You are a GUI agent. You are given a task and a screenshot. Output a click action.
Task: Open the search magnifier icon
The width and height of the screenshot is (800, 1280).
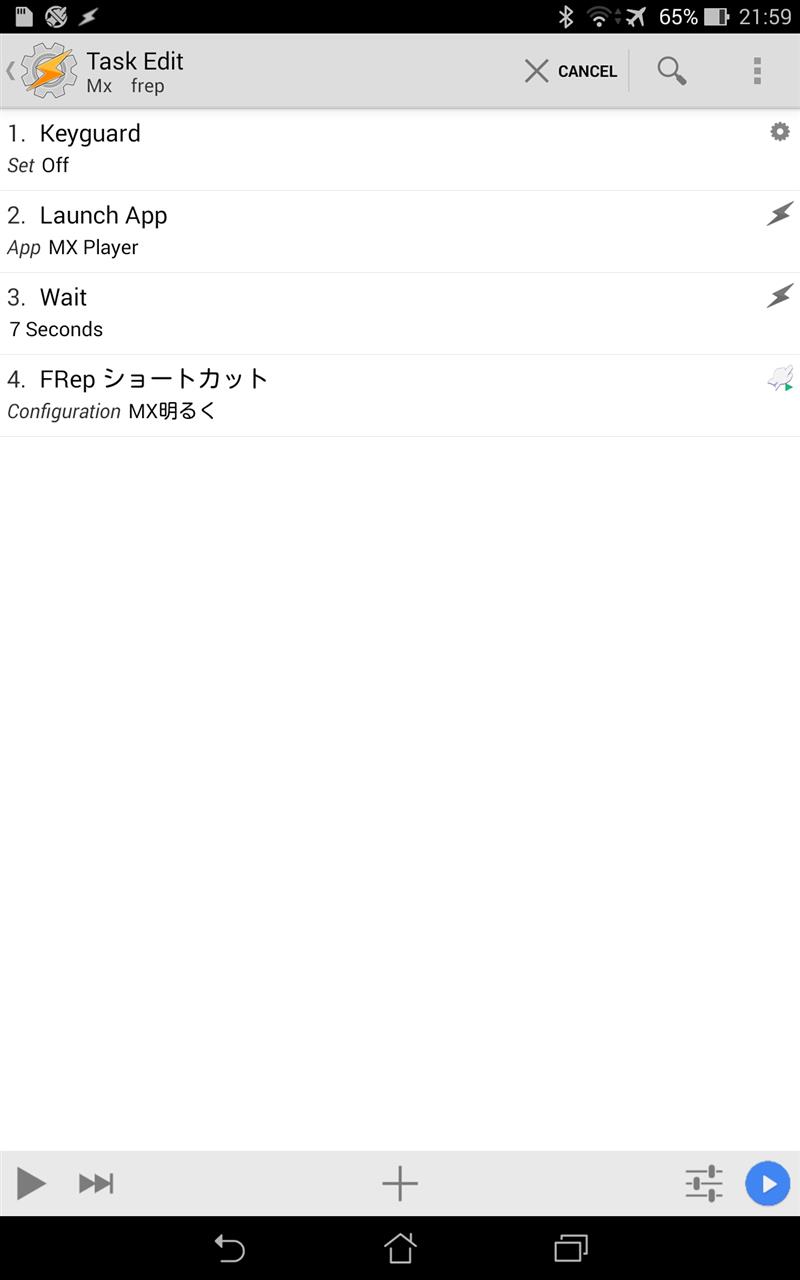672,71
